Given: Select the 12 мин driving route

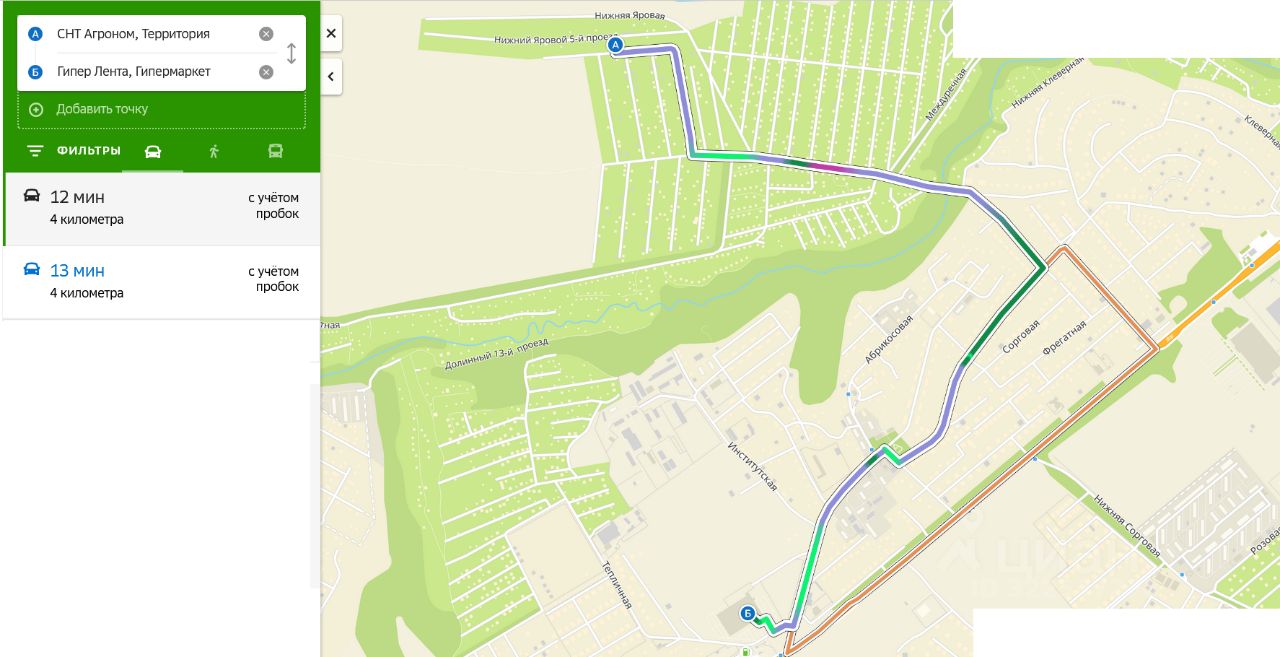Looking at the screenshot, I should [x=162, y=208].
